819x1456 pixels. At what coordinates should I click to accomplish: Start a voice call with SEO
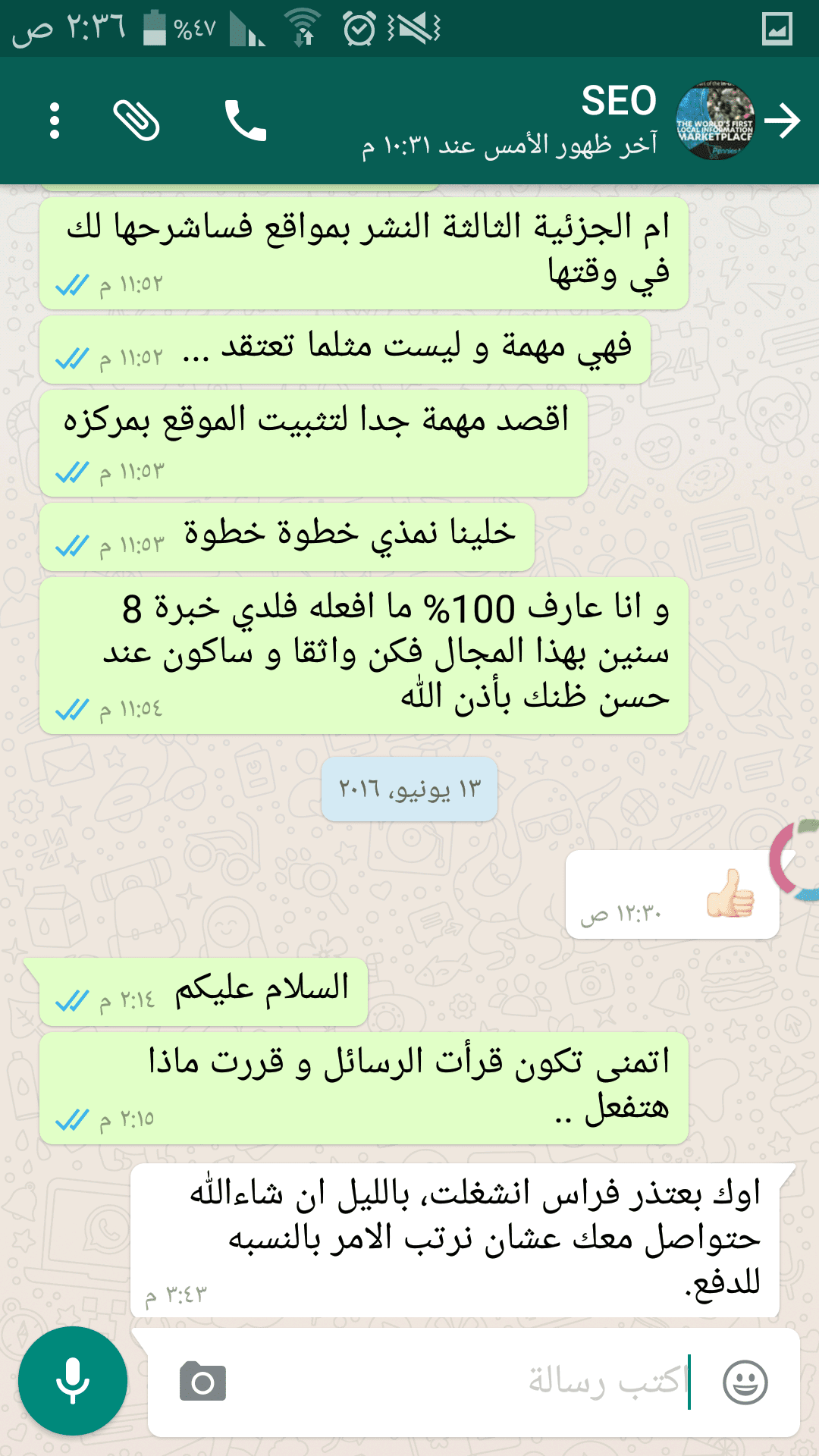tap(246, 121)
